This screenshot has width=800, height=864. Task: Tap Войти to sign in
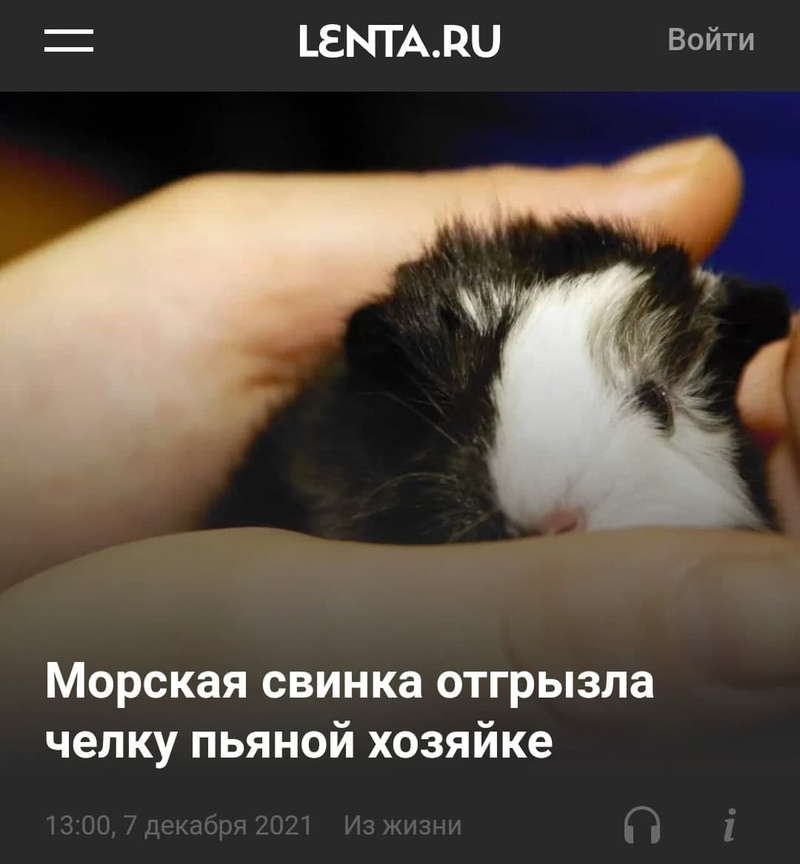pyautogui.click(x=710, y=40)
